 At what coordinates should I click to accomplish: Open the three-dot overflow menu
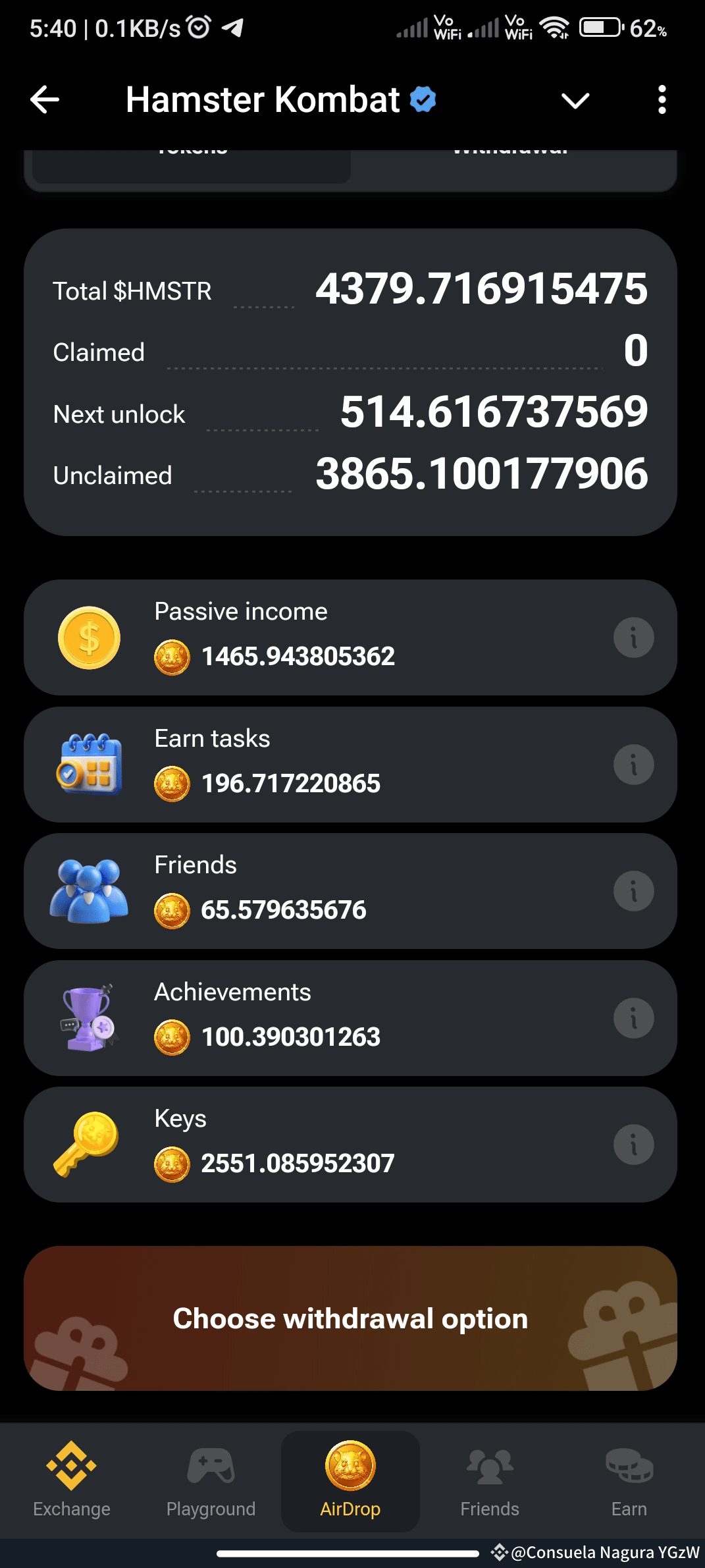662,100
